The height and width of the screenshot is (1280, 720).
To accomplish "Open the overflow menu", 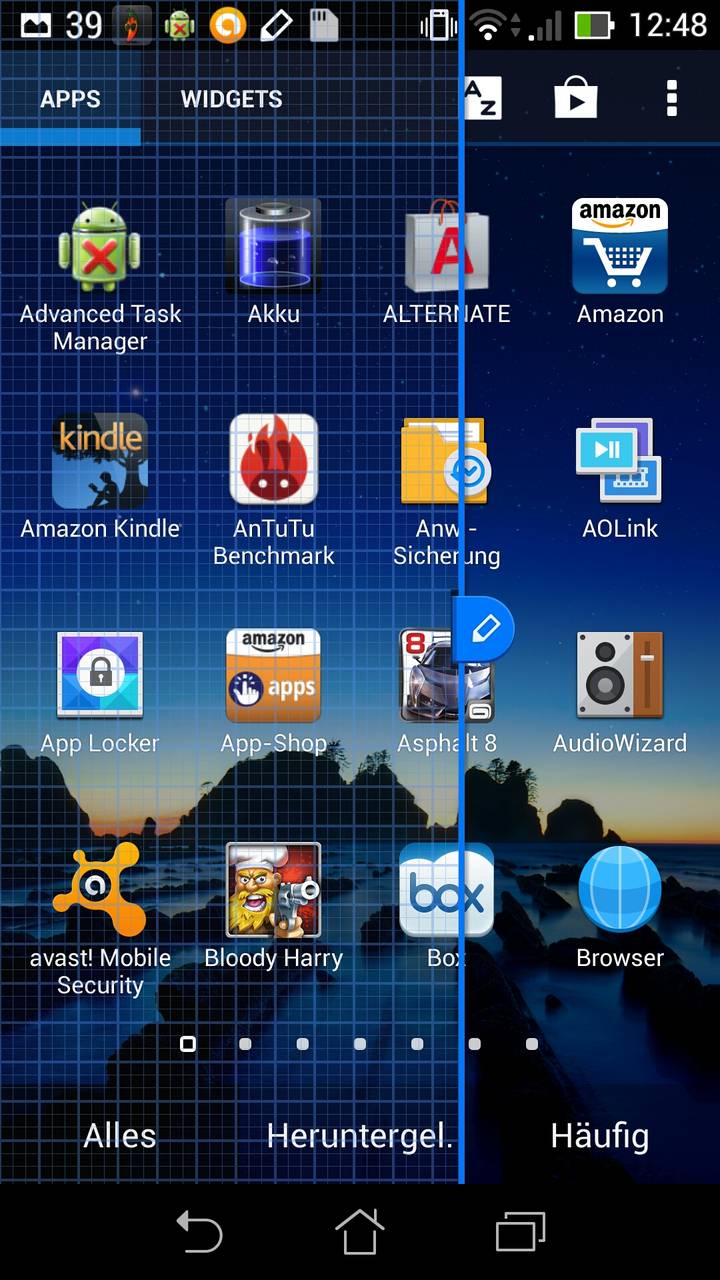I will (x=671, y=98).
